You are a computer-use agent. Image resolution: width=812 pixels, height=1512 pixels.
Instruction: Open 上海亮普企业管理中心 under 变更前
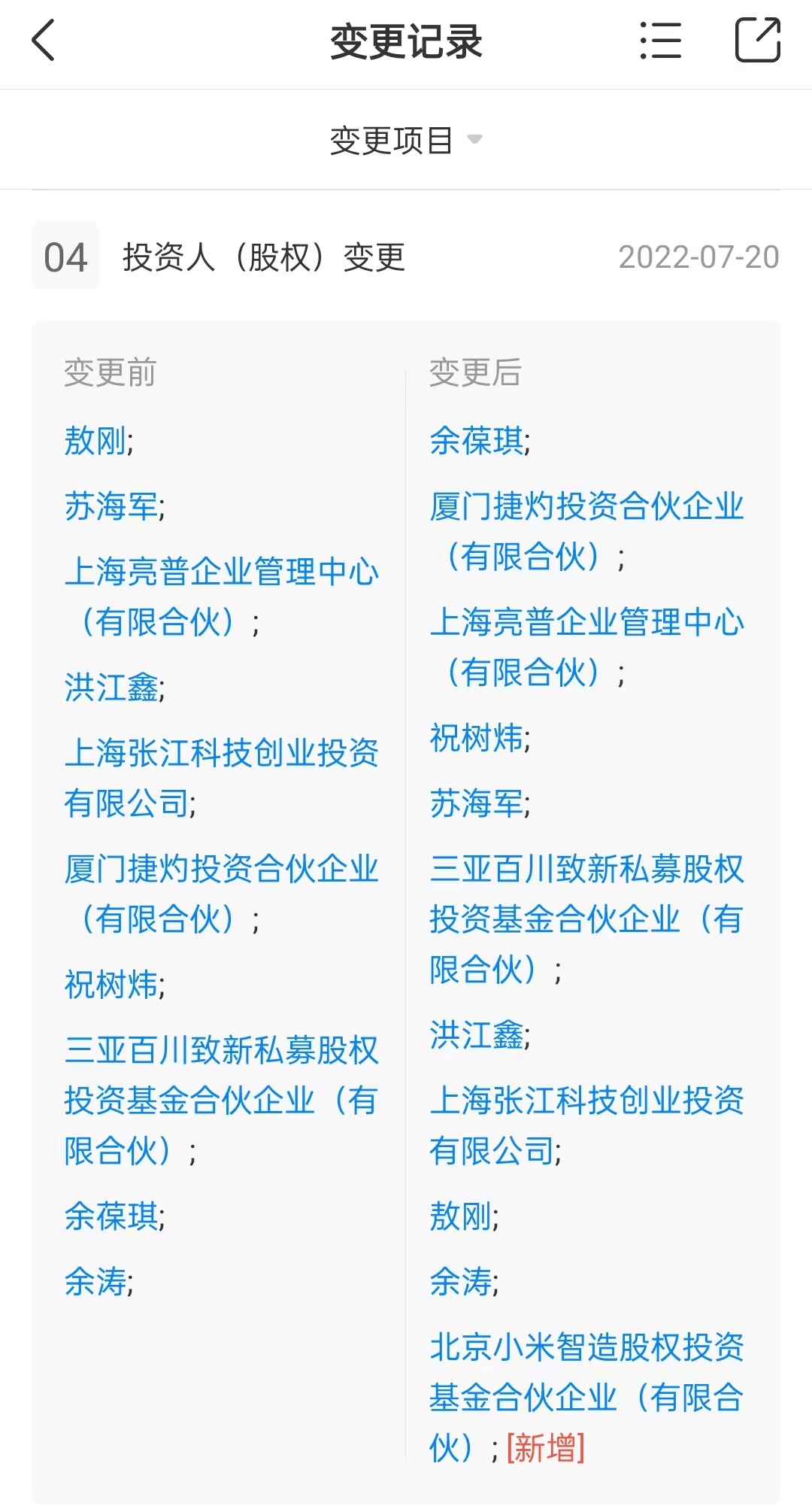click(x=222, y=597)
